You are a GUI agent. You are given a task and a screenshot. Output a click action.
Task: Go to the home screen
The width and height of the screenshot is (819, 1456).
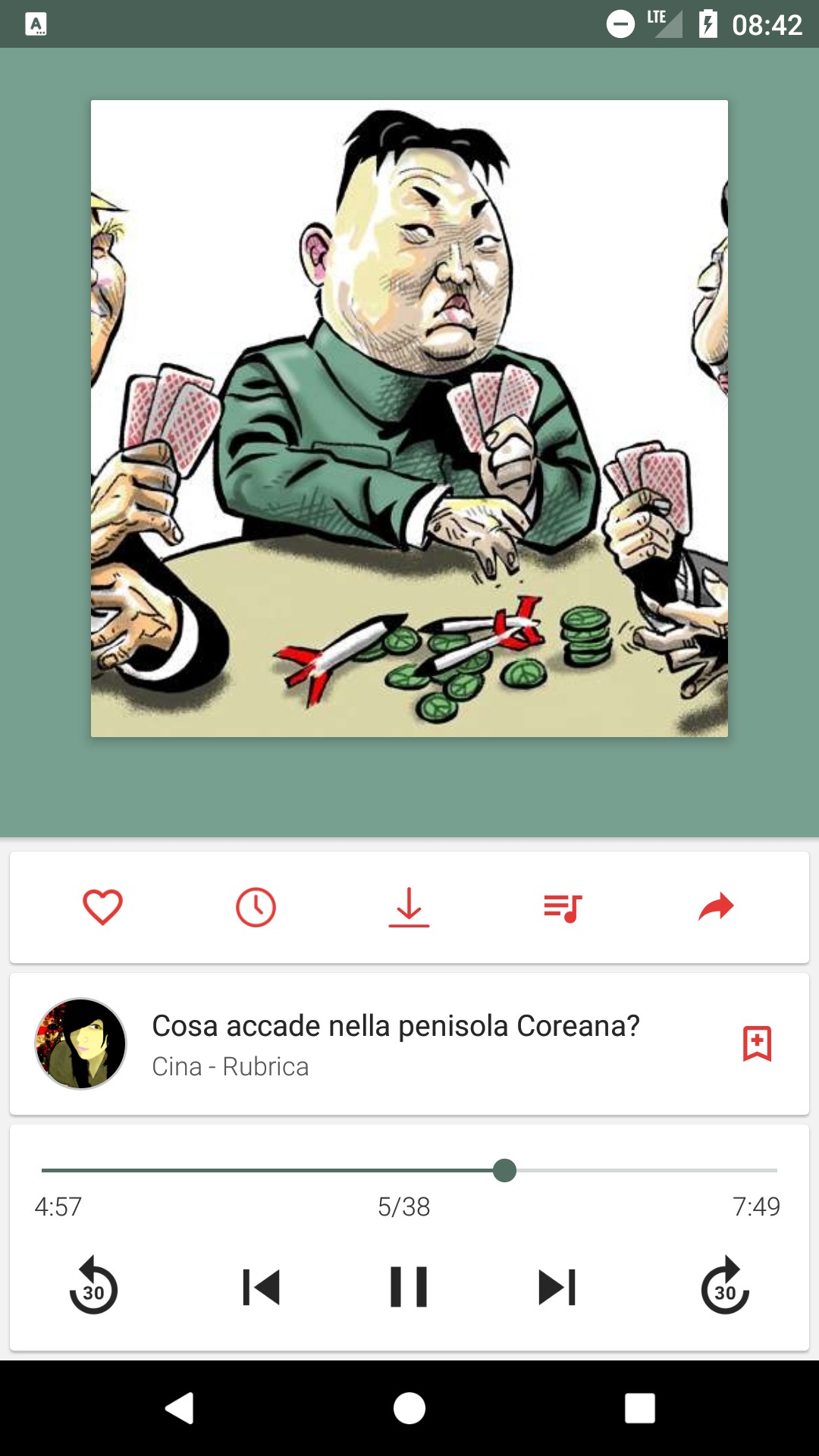click(409, 1408)
